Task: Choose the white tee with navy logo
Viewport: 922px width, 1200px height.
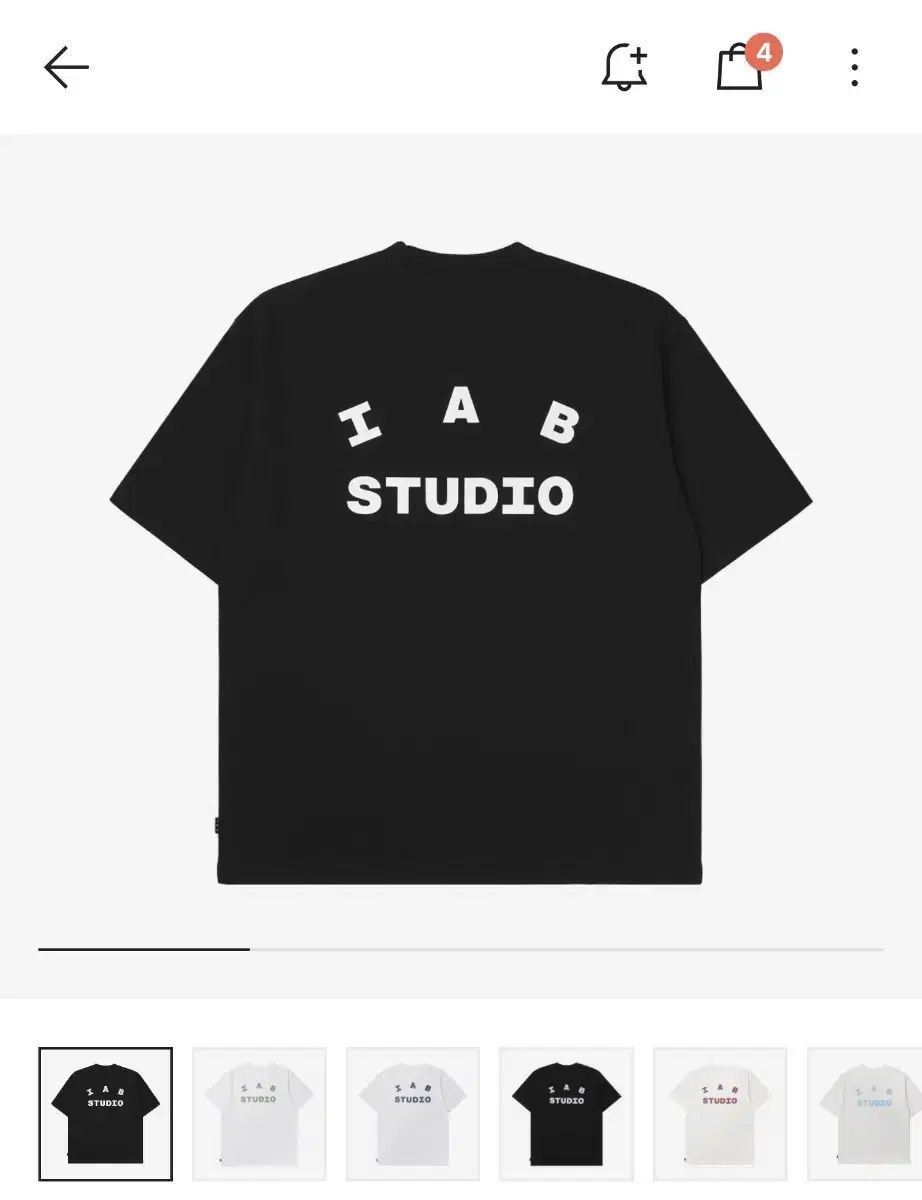Action: (x=413, y=1113)
